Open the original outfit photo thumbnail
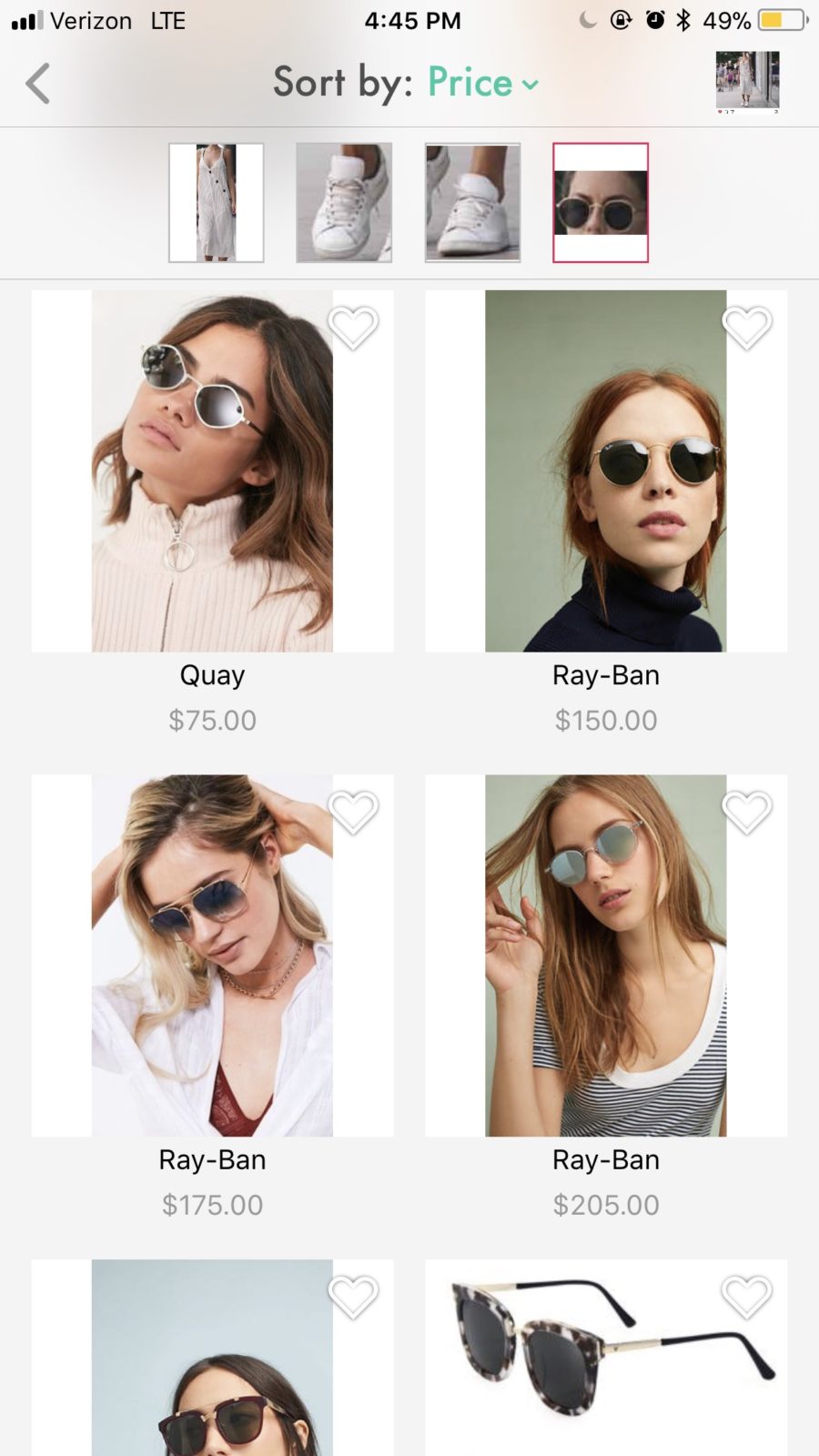The width and height of the screenshot is (819, 1456). coord(747,81)
